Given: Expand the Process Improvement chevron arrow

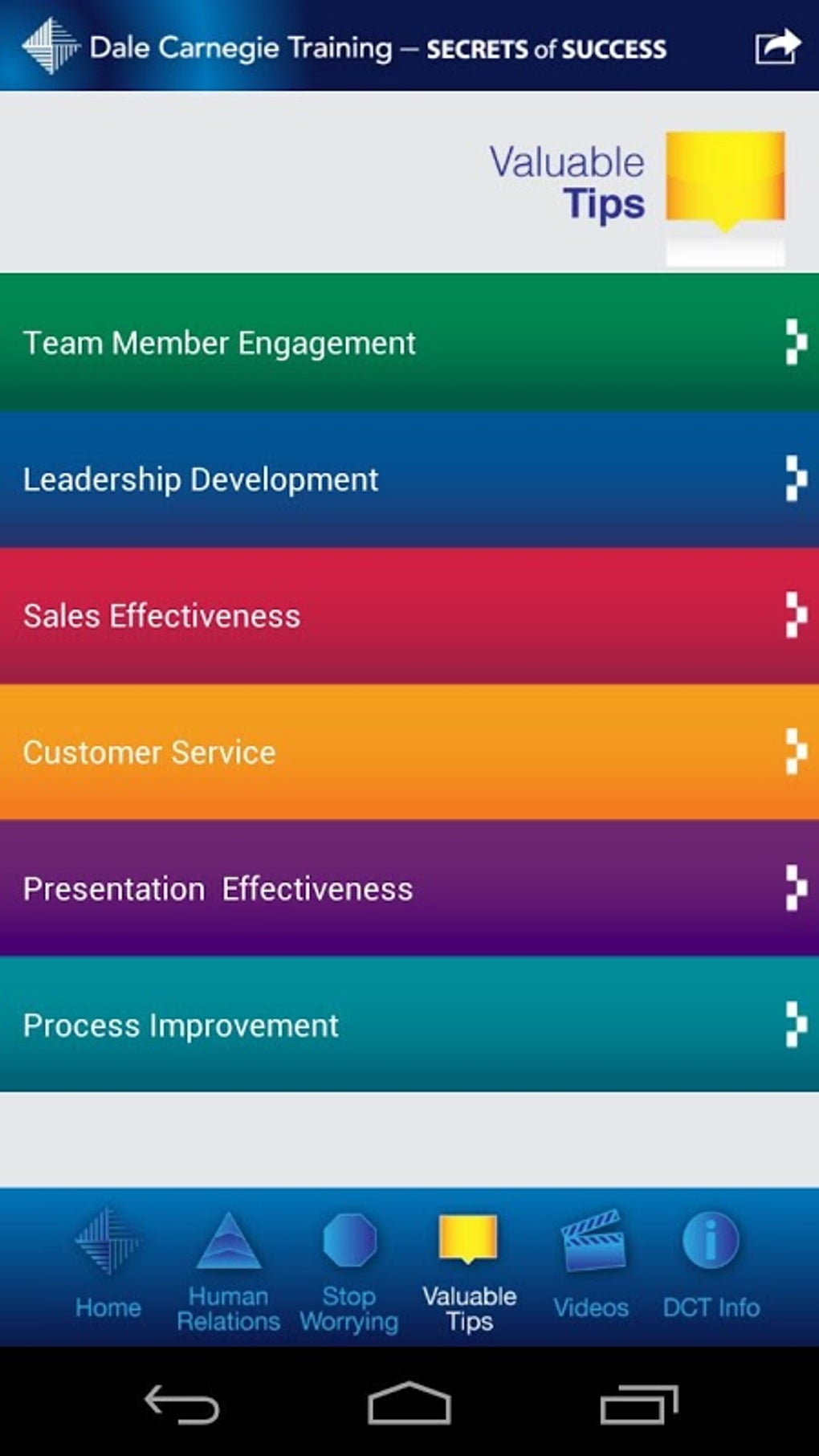Looking at the screenshot, I should [x=796, y=1025].
